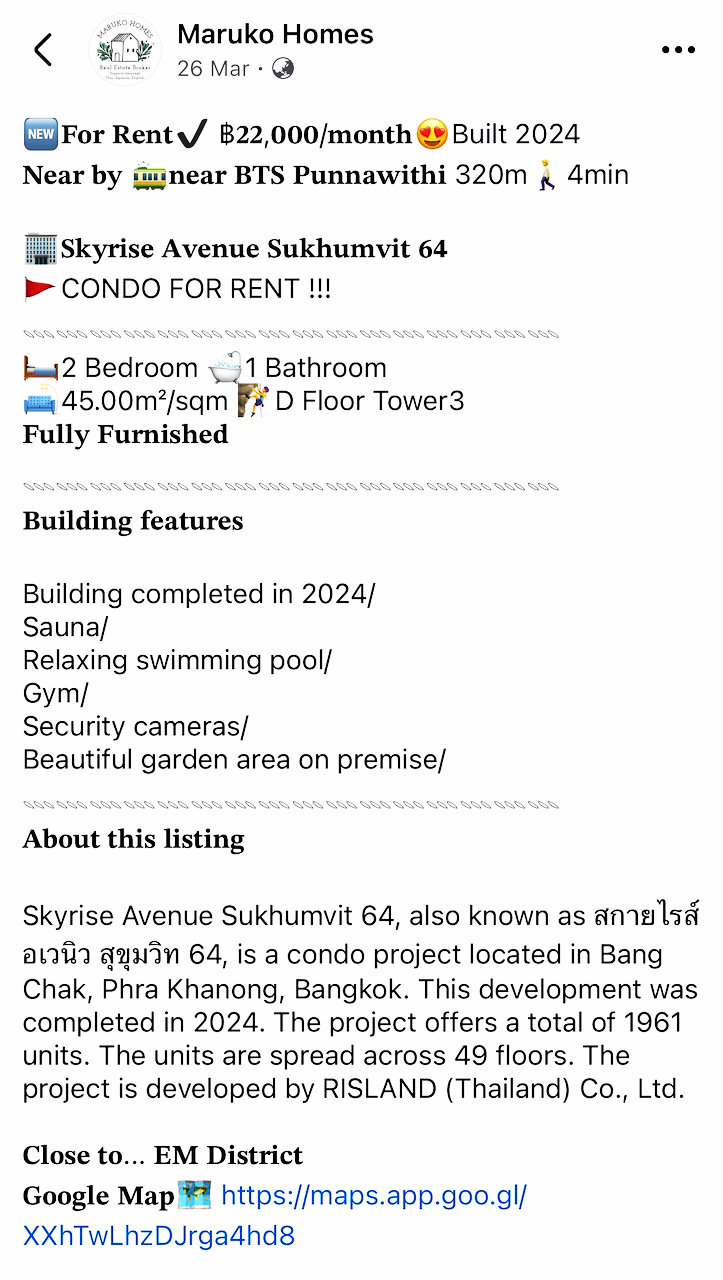Open the Google Maps link
Screen dimensions: 723x1280
pos(275,1215)
